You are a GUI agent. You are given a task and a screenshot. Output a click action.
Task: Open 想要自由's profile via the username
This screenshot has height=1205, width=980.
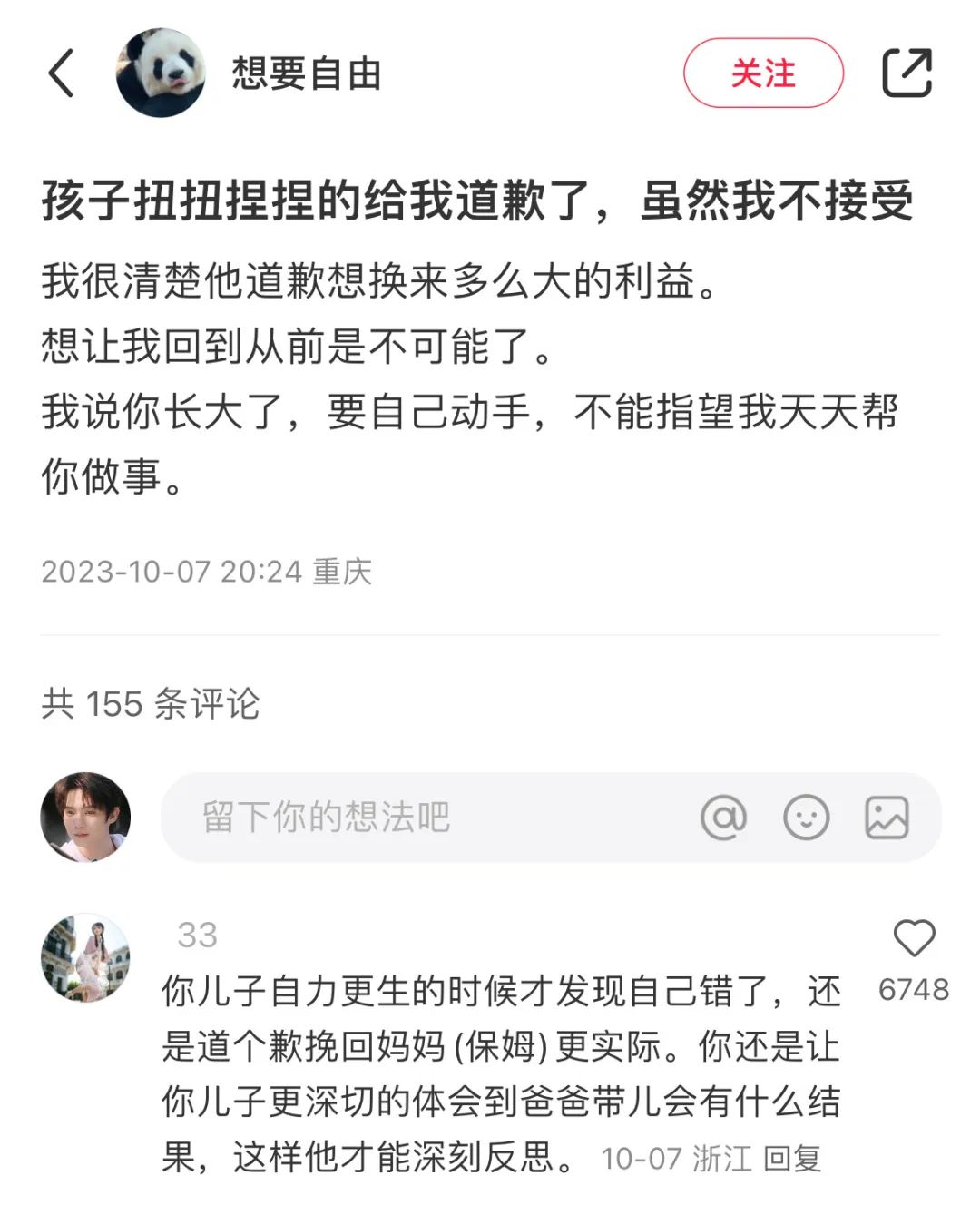click(x=306, y=73)
